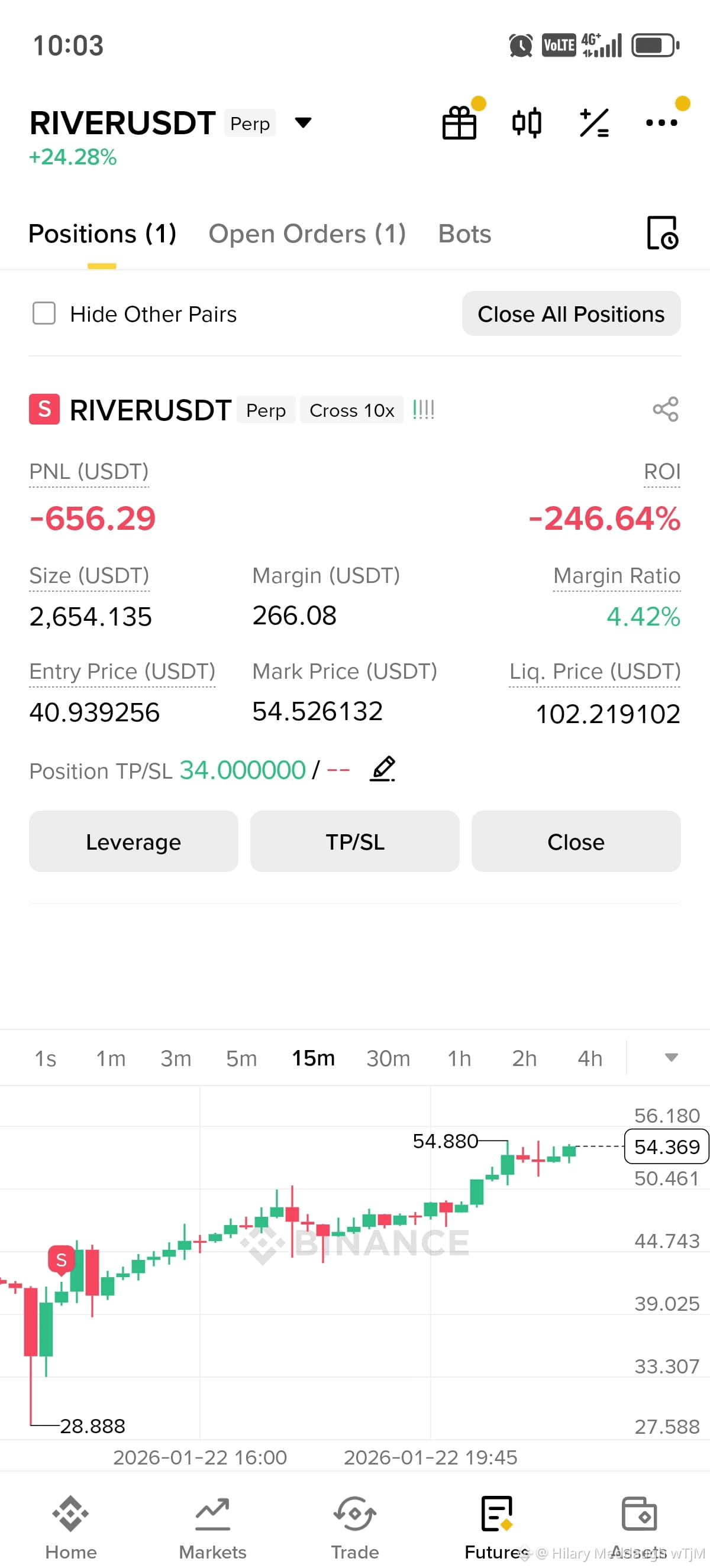
Task: Check the Hide Other Pairs box
Action: pyautogui.click(x=44, y=313)
